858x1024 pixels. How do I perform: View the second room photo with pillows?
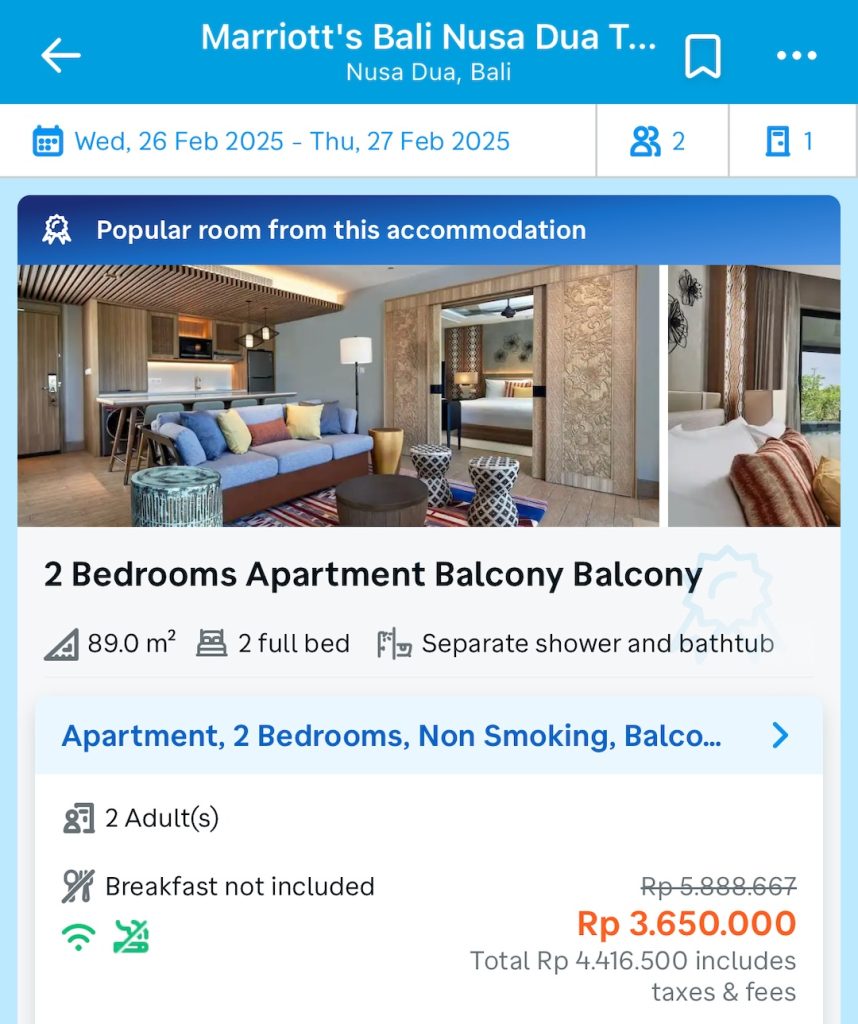[x=754, y=395]
